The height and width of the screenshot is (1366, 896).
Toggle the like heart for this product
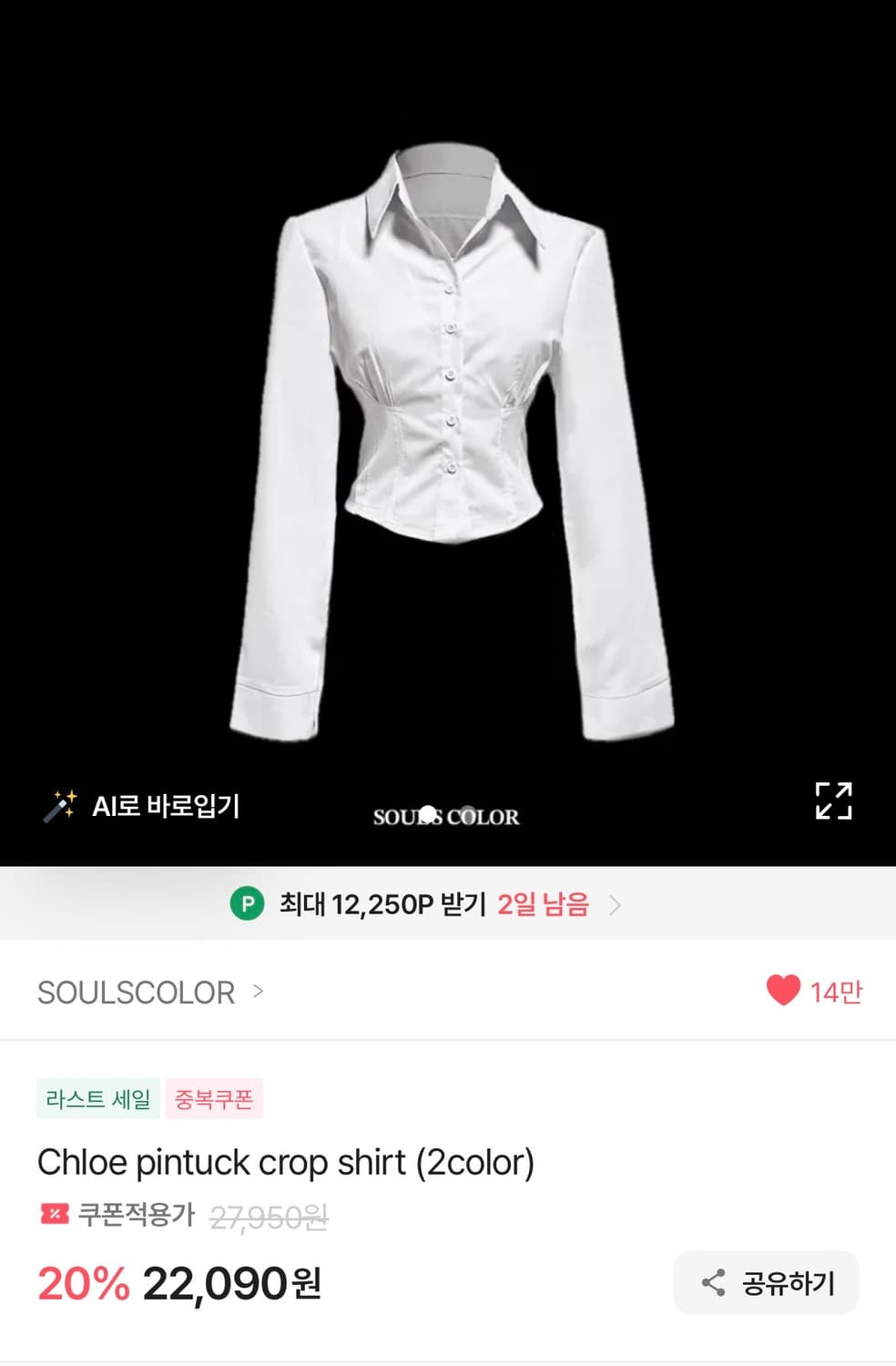[x=784, y=992]
